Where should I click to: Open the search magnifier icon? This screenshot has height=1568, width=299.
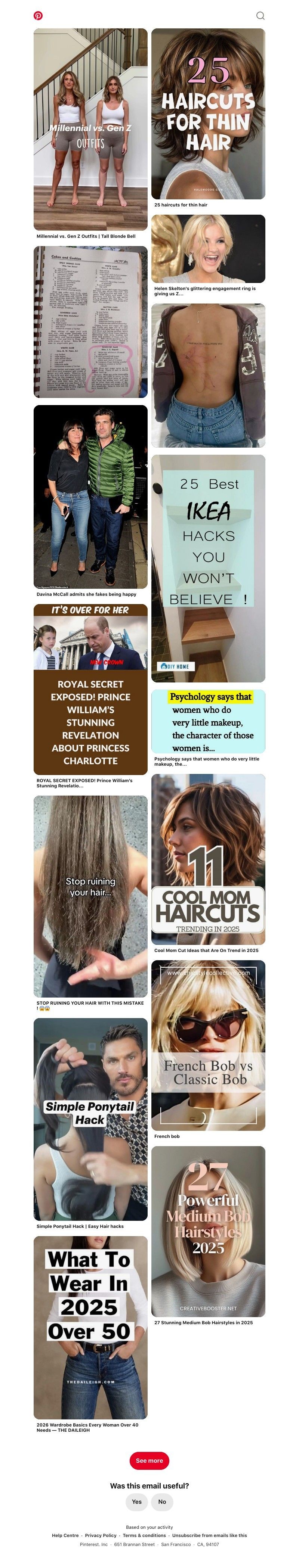pos(260,16)
